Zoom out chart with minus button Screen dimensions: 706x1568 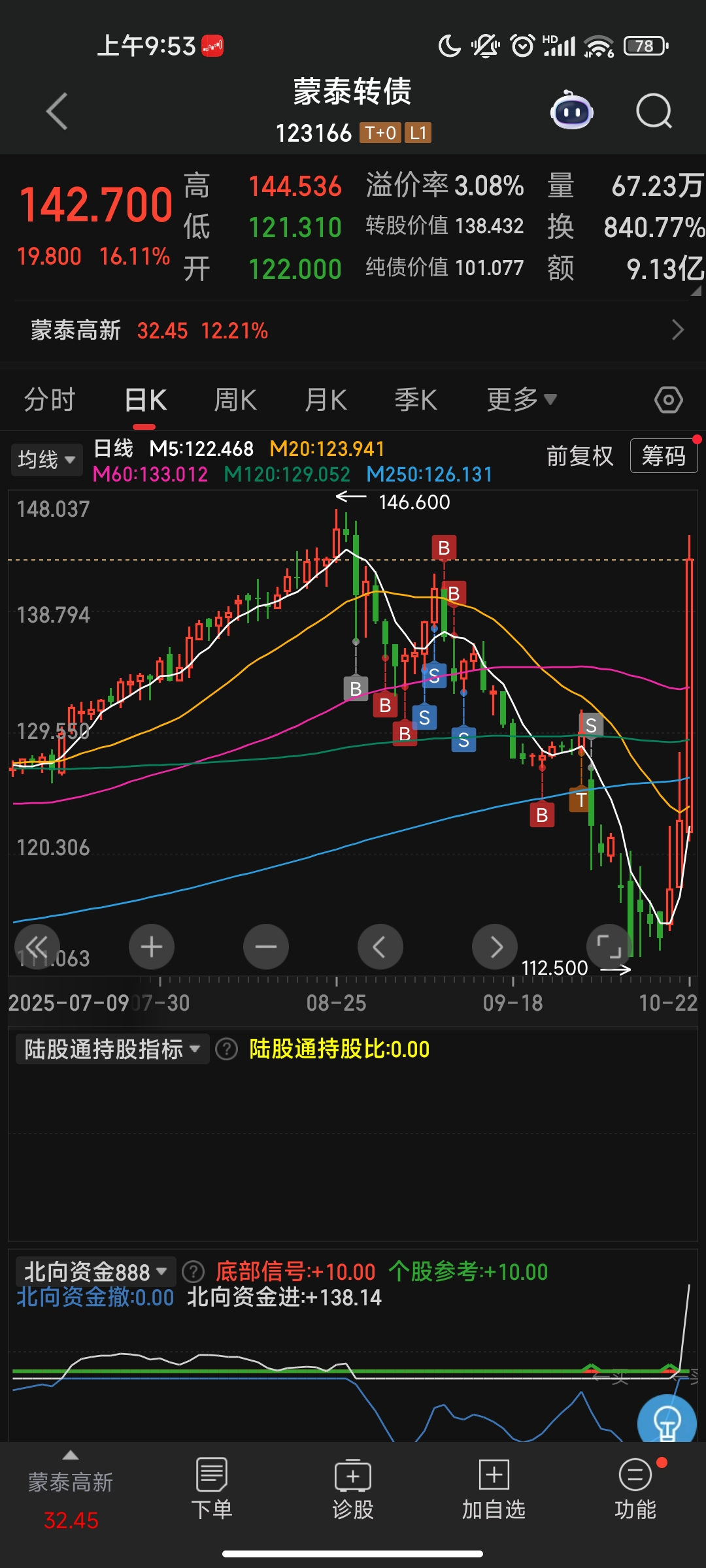[266, 947]
